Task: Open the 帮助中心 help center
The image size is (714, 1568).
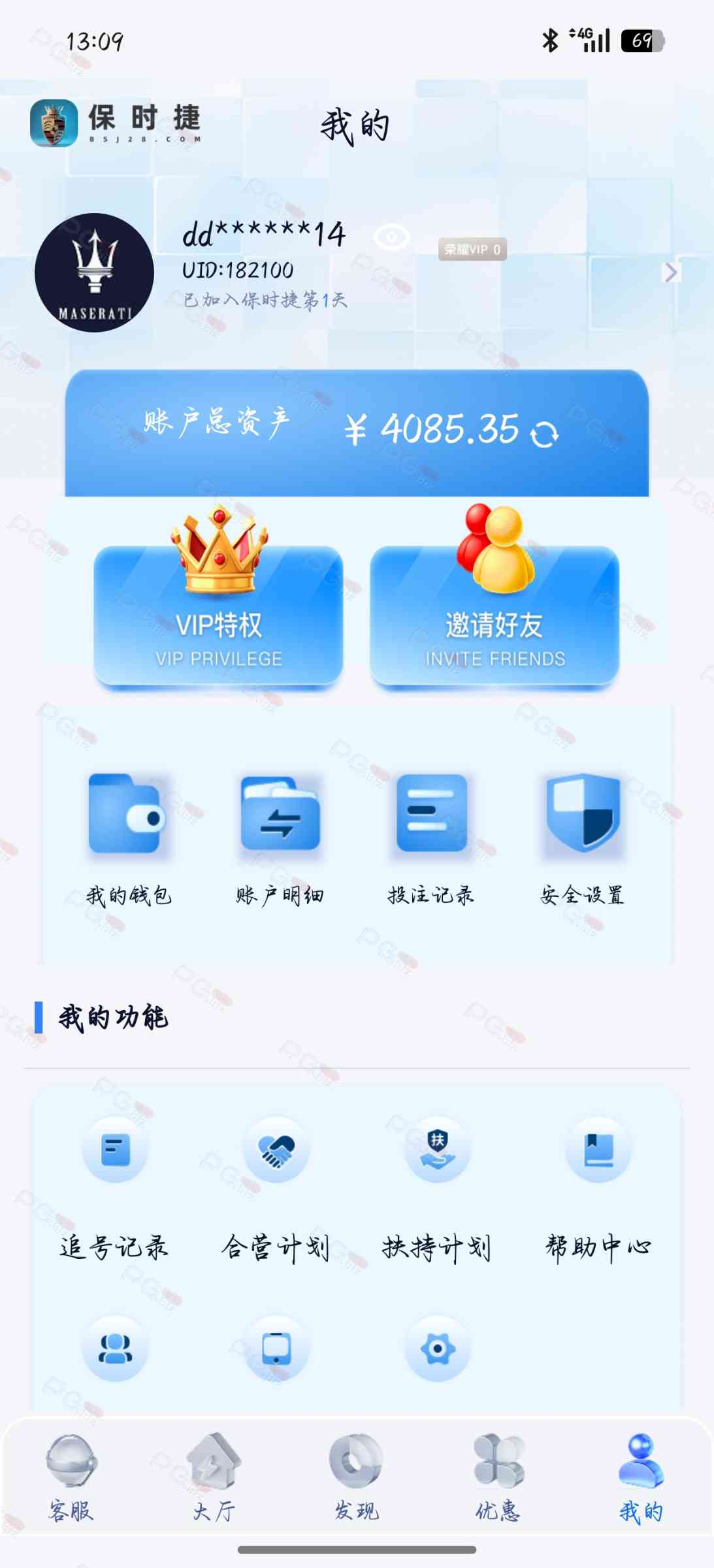Action: pyautogui.click(x=598, y=1186)
